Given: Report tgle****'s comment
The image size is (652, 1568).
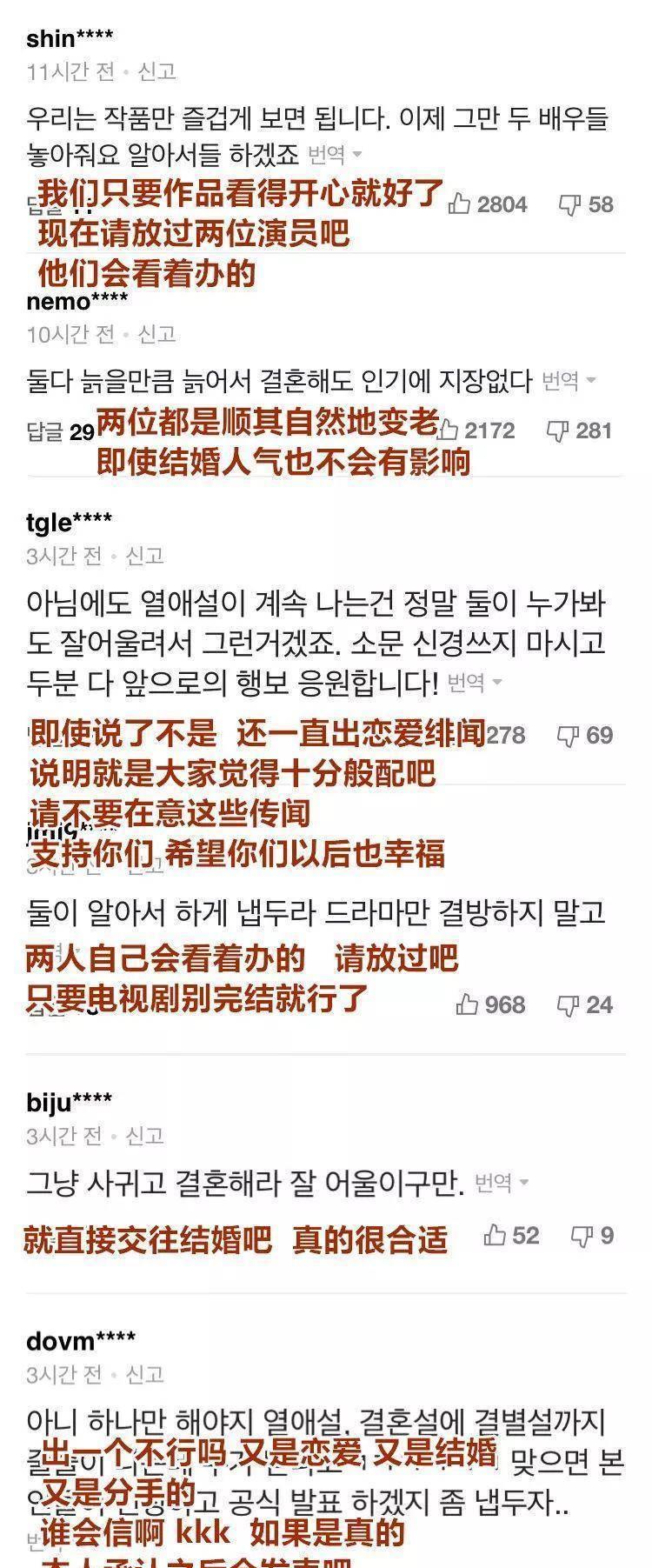Looking at the screenshot, I should pyautogui.click(x=145, y=556).
